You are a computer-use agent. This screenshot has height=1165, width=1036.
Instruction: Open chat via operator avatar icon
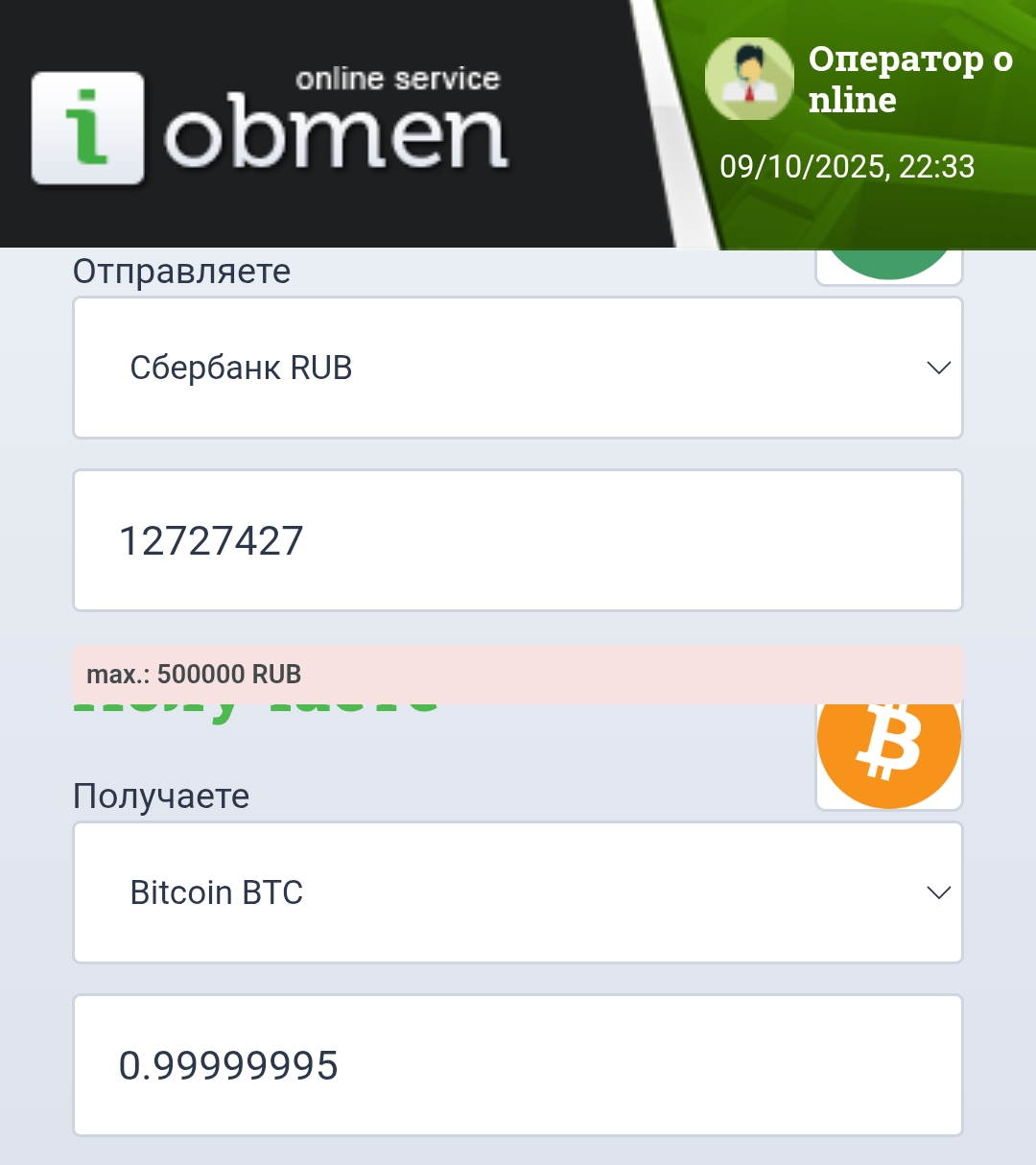[750, 79]
